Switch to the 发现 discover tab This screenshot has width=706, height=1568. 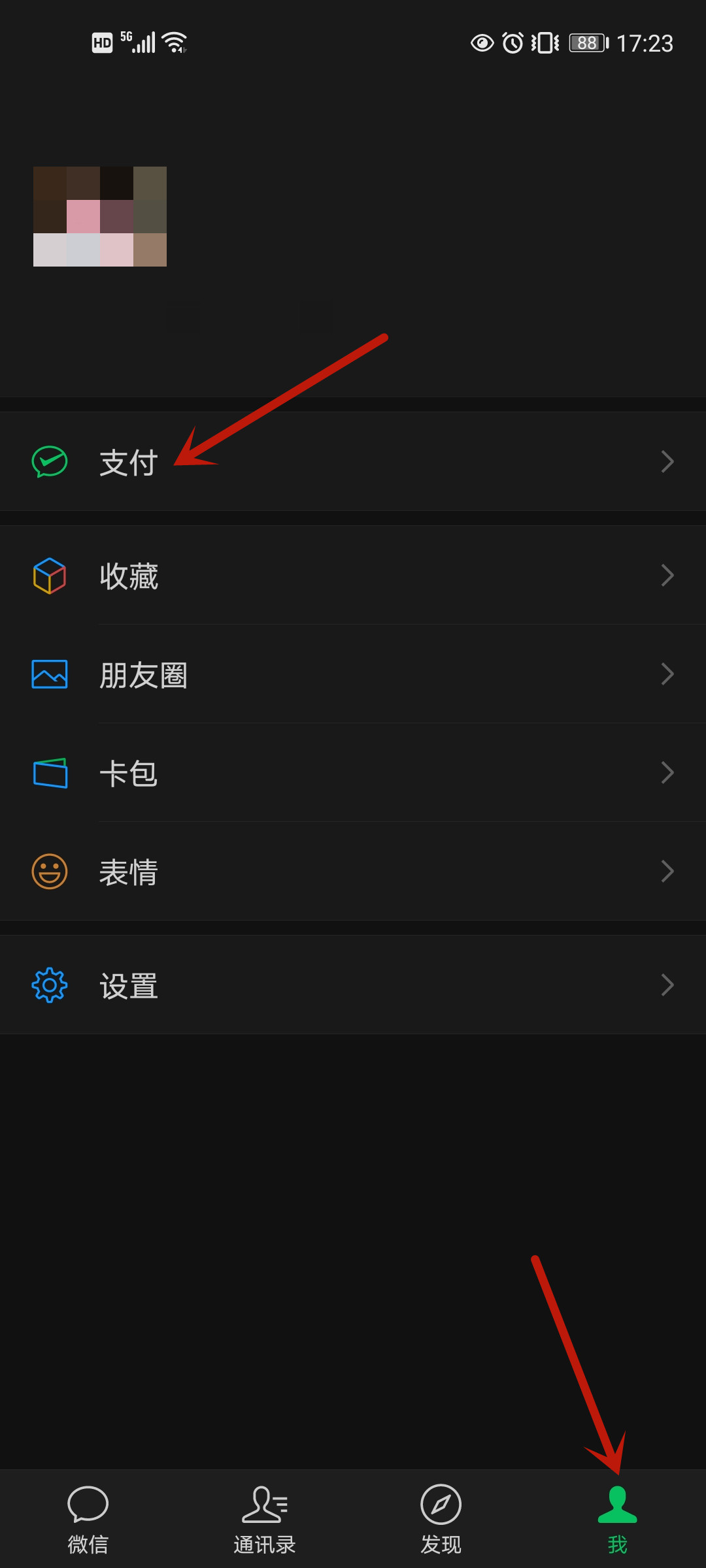click(441, 1520)
